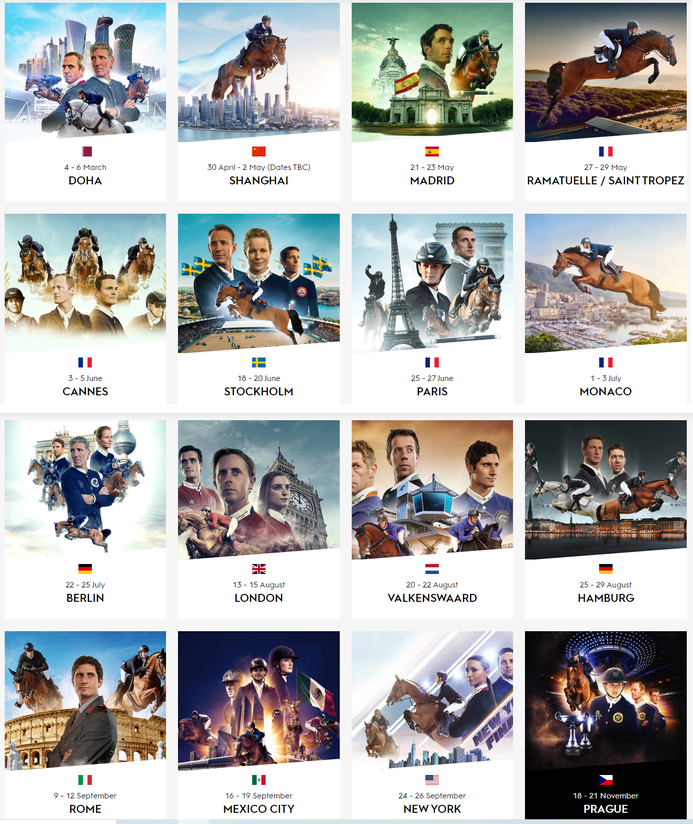The width and height of the screenshot is (693, 824).
Task: Open the Prague event card
Action: [606, 720]
